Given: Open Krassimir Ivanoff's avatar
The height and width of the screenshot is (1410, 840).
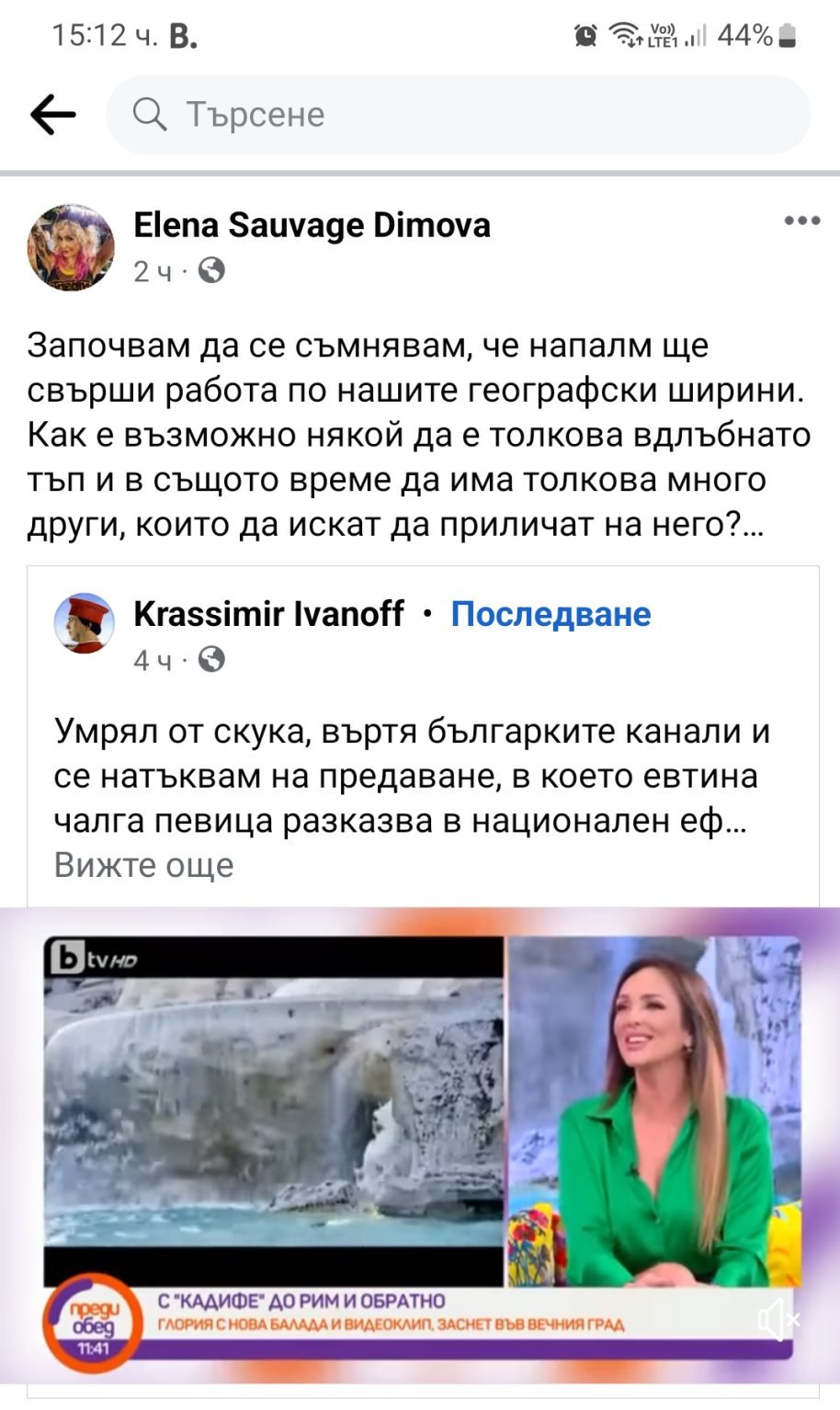Looking at the screenshot, I should 85,624.
